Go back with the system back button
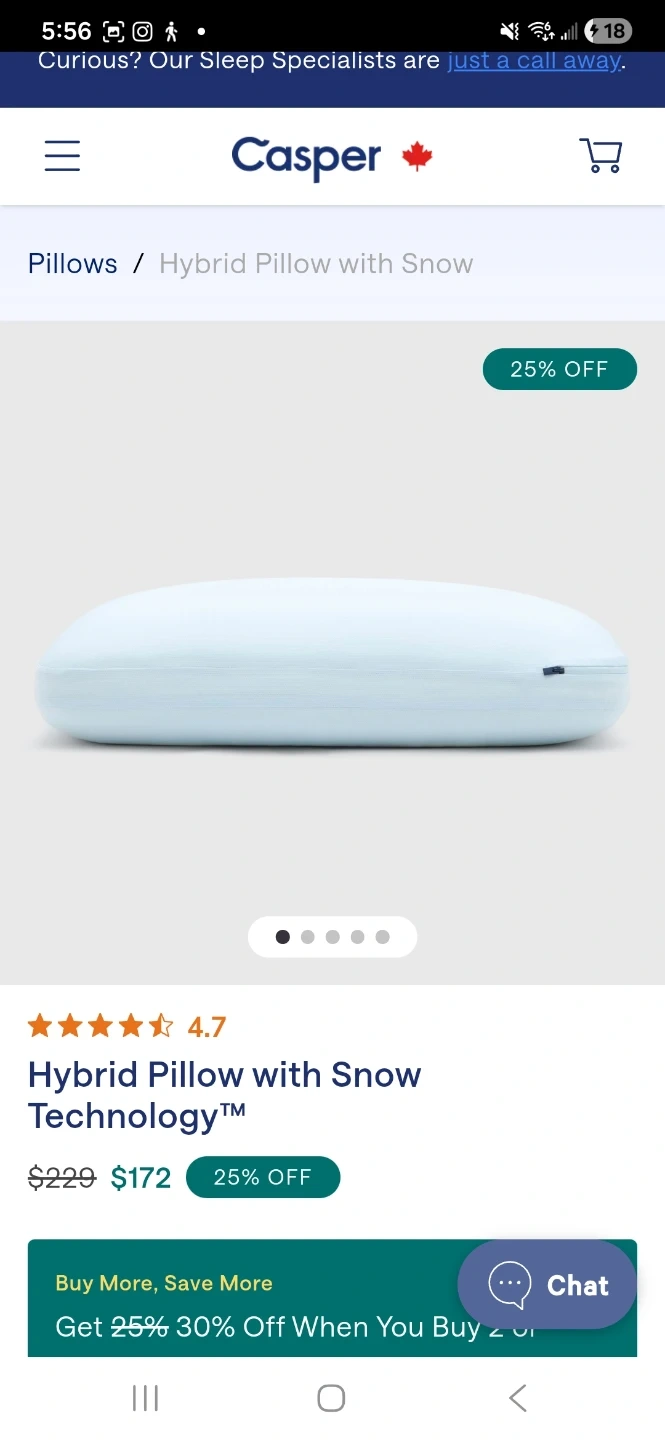Viewport: 665px width, 1440px height. [517, 1398]
